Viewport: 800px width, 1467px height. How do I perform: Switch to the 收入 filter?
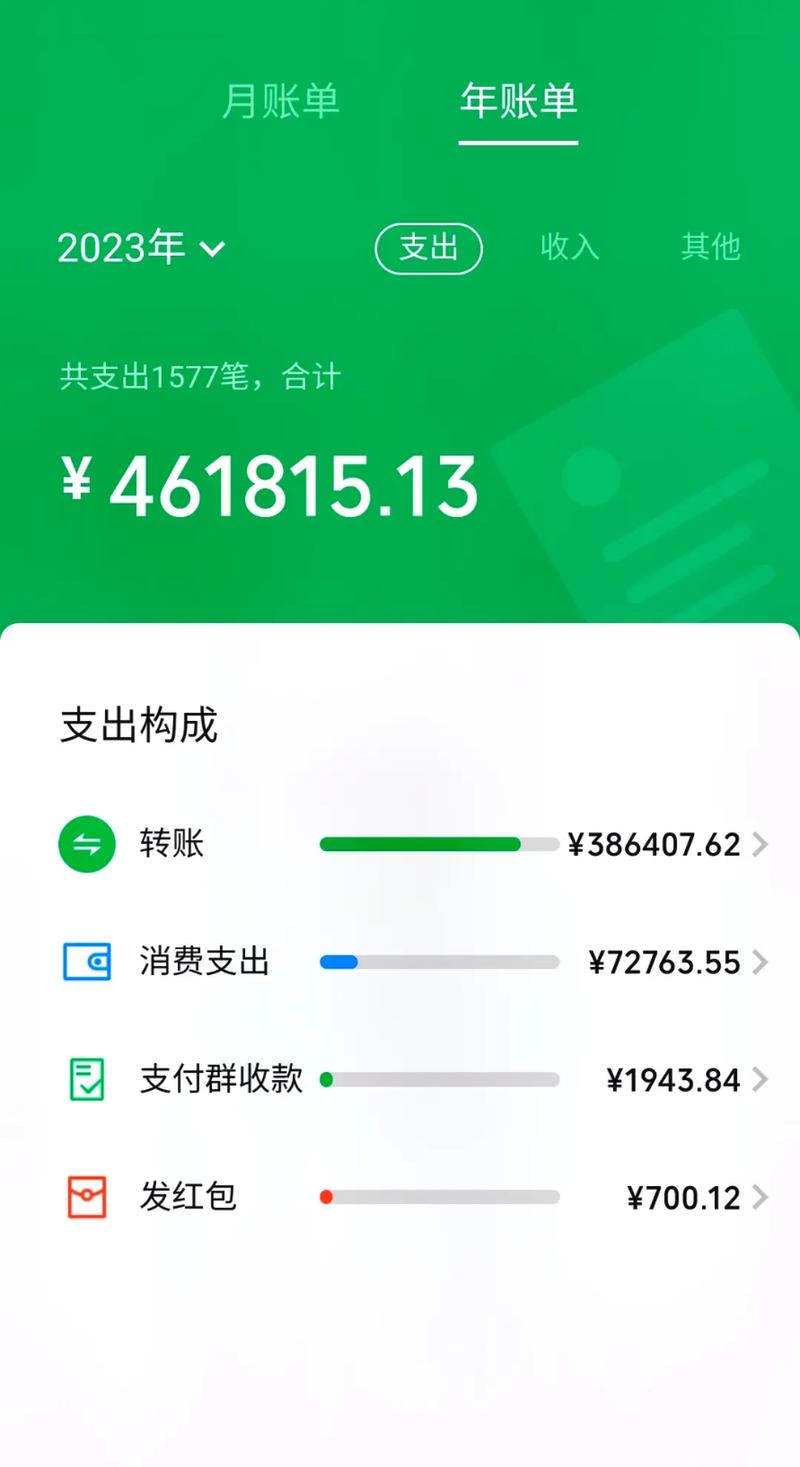569,247
